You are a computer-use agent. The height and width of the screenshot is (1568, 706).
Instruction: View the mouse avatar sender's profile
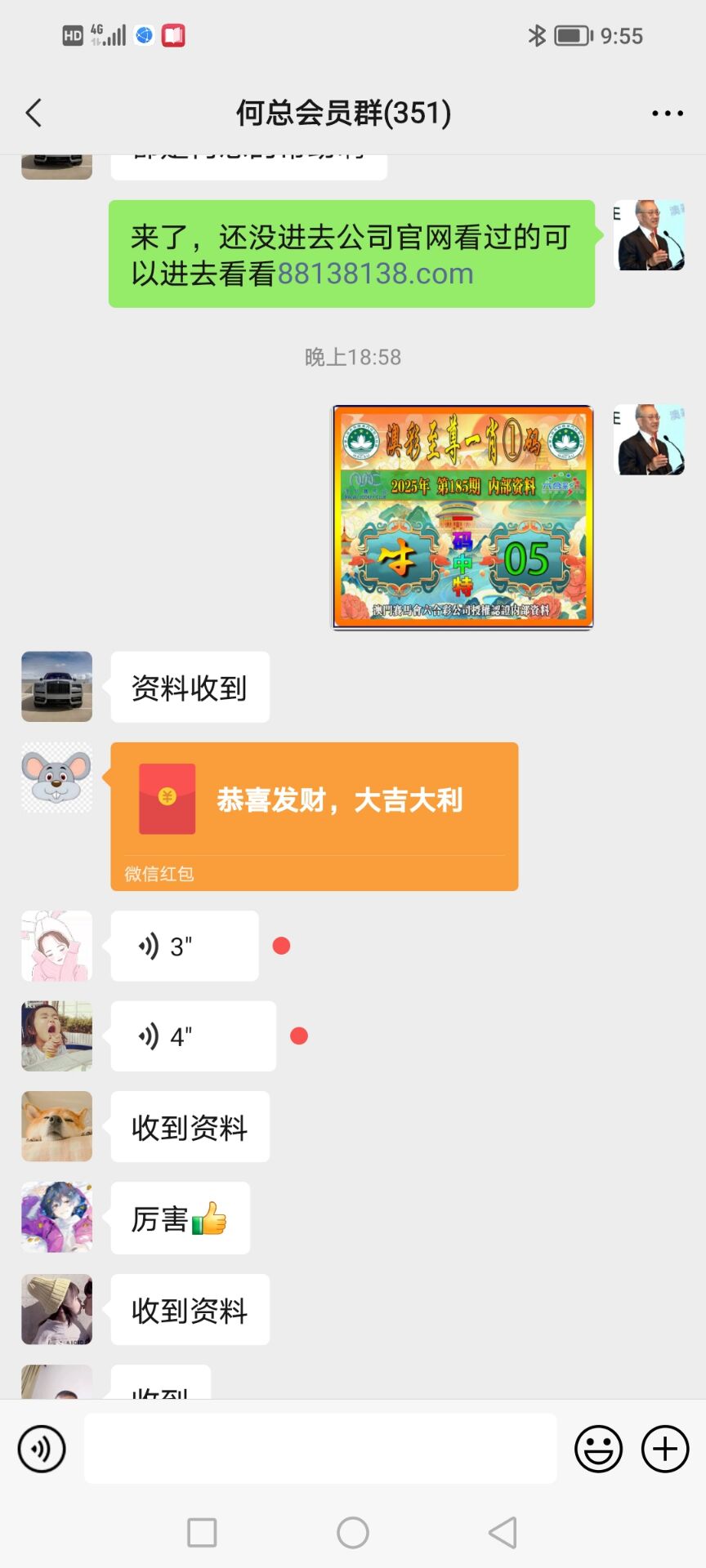pyautogui.click(x=56, y=777)
